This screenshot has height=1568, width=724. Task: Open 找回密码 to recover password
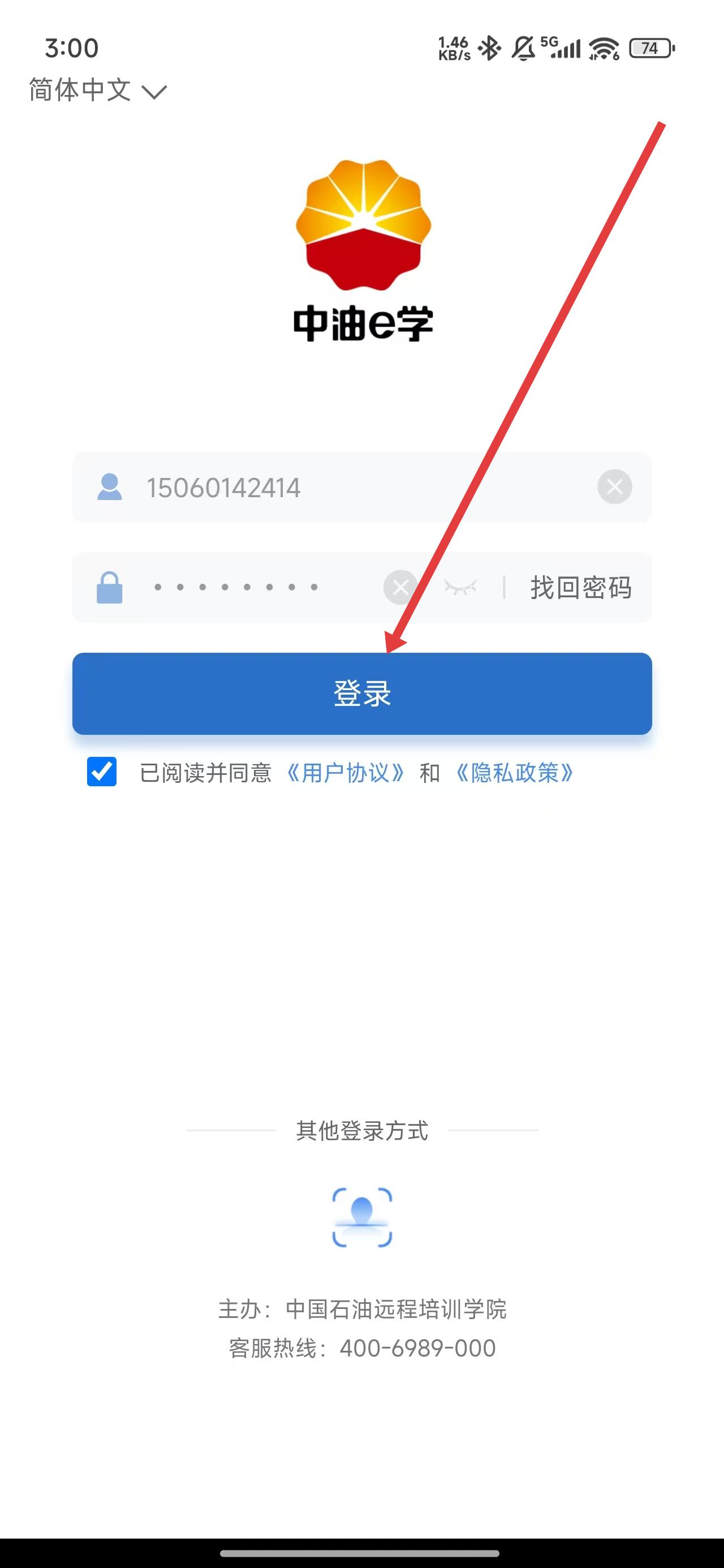click(x=580, y=587)
